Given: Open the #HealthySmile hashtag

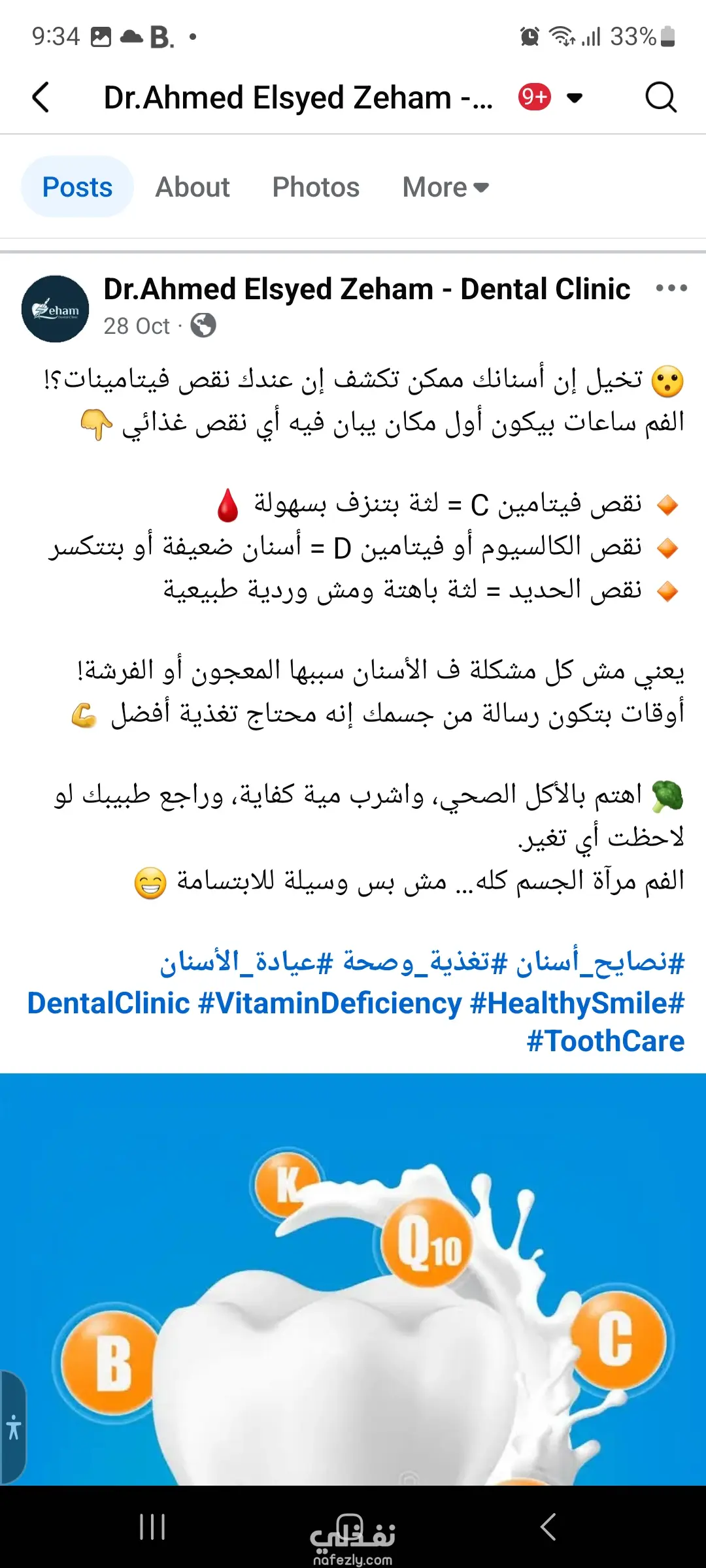Looking at the screenshot, I should click(x=577, y=1004).
